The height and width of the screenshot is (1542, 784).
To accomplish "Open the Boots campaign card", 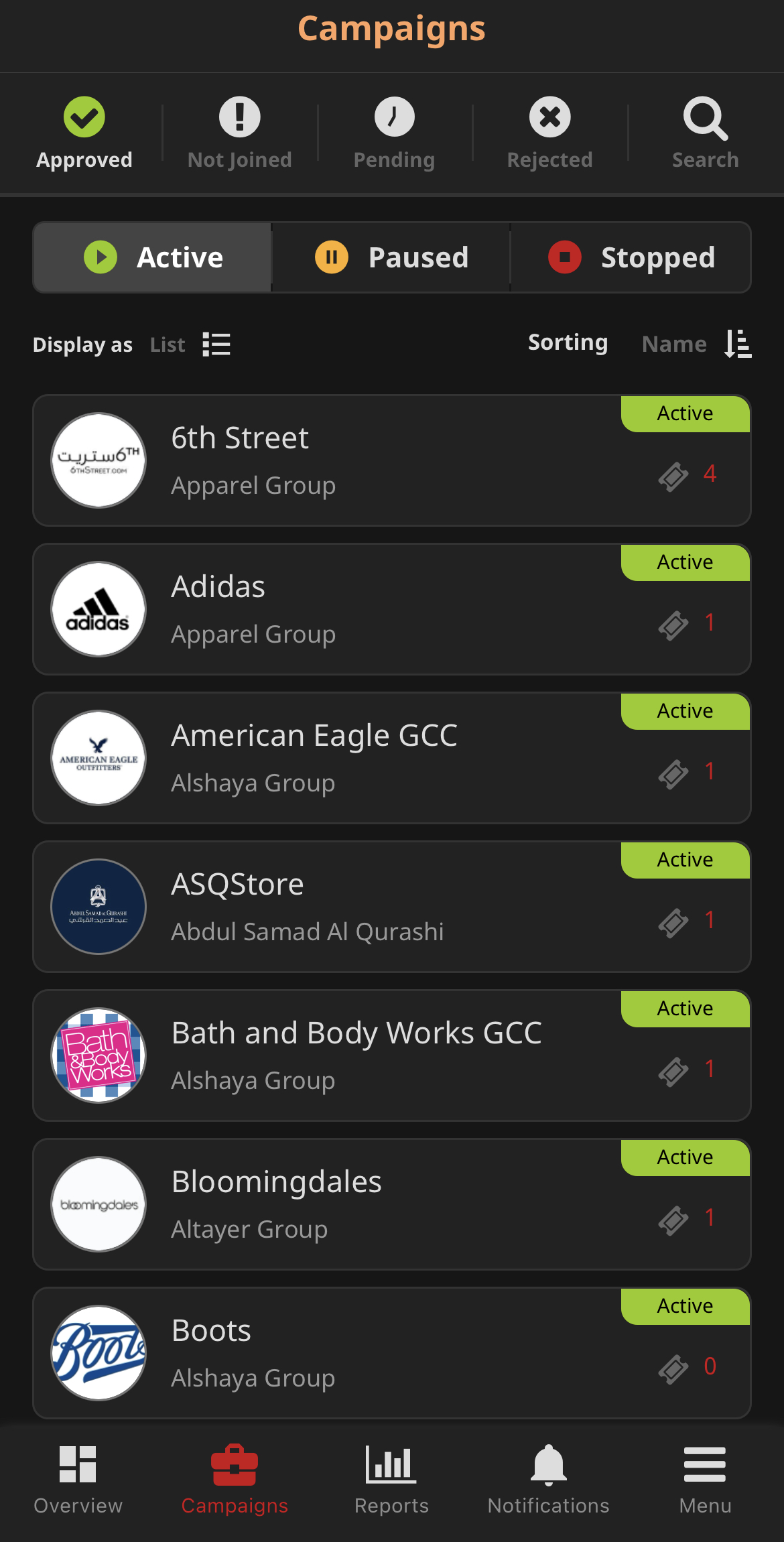I will [x=392, y=1353].
